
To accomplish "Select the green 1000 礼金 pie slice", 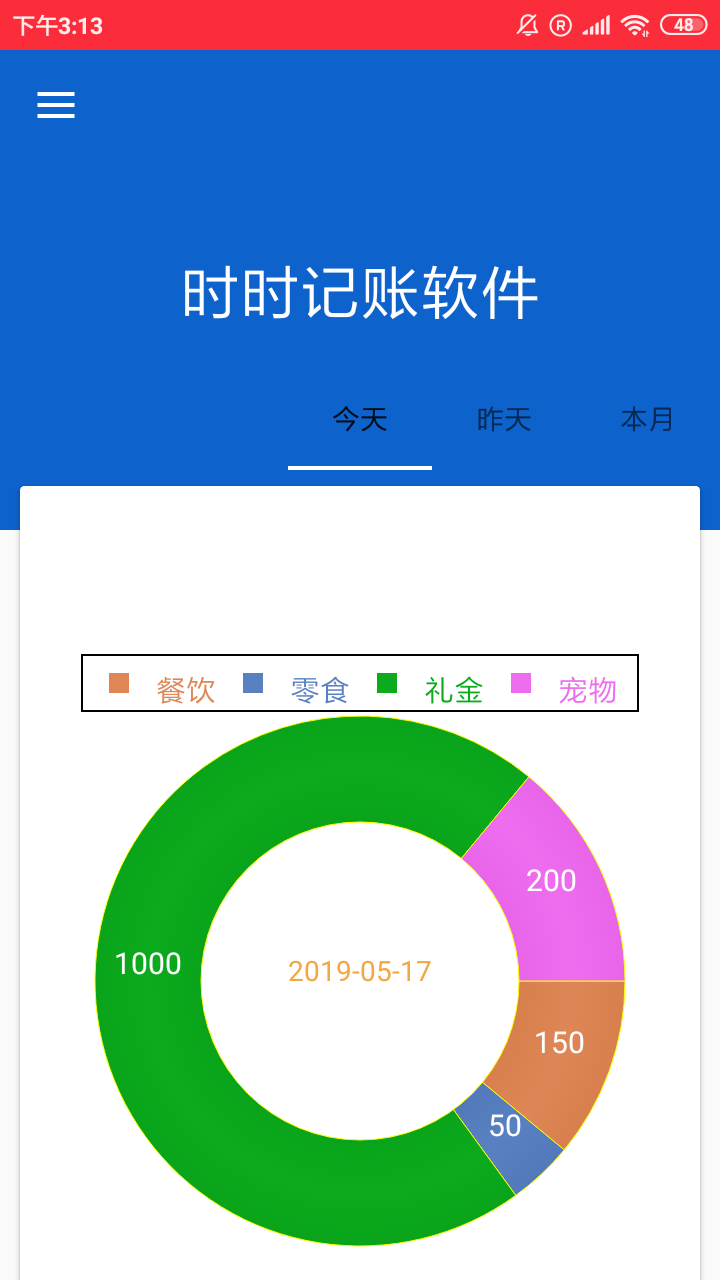I will [150, 965].
